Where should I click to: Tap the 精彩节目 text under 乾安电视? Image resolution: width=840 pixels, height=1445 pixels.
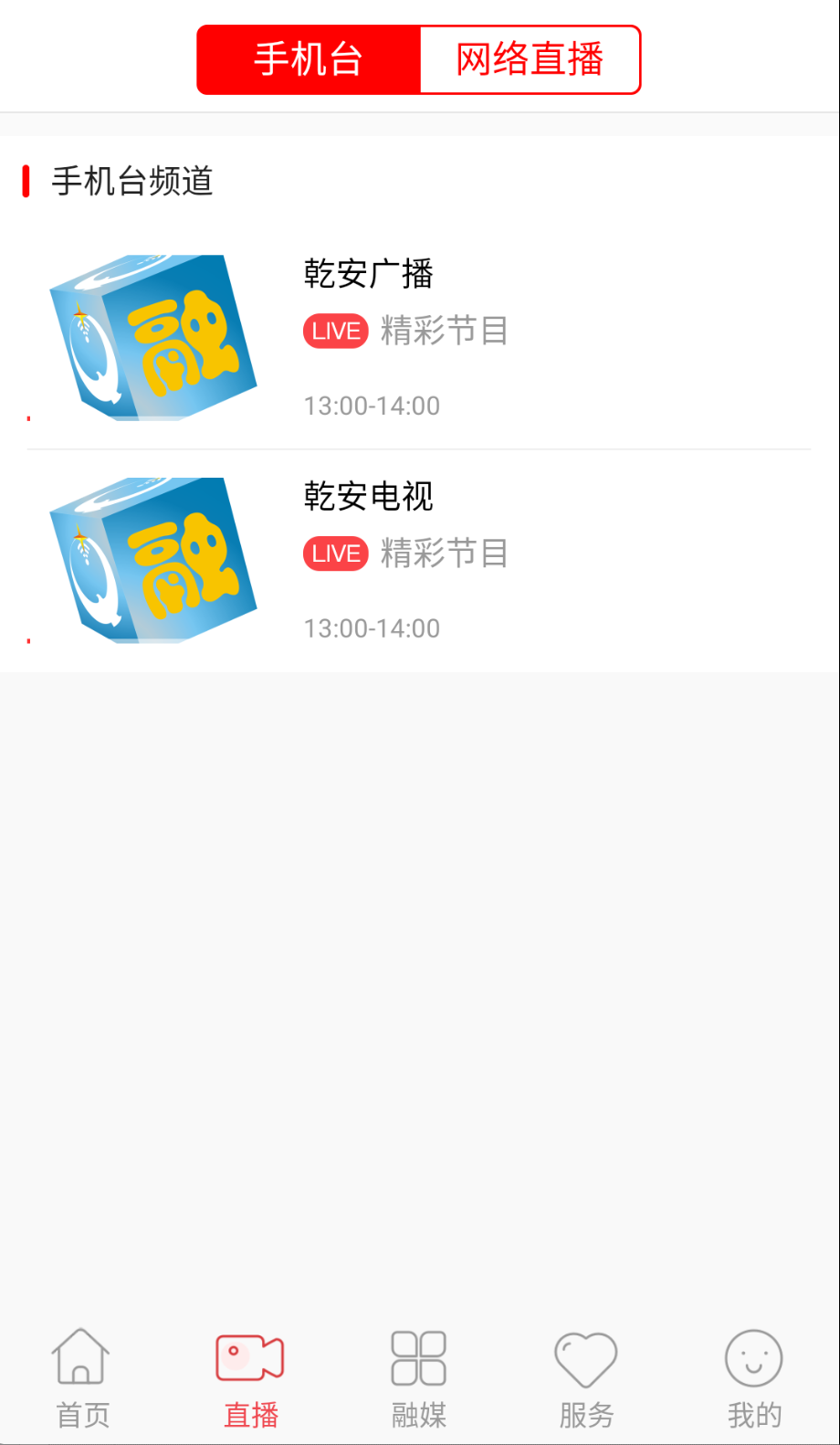pos(445,554)
